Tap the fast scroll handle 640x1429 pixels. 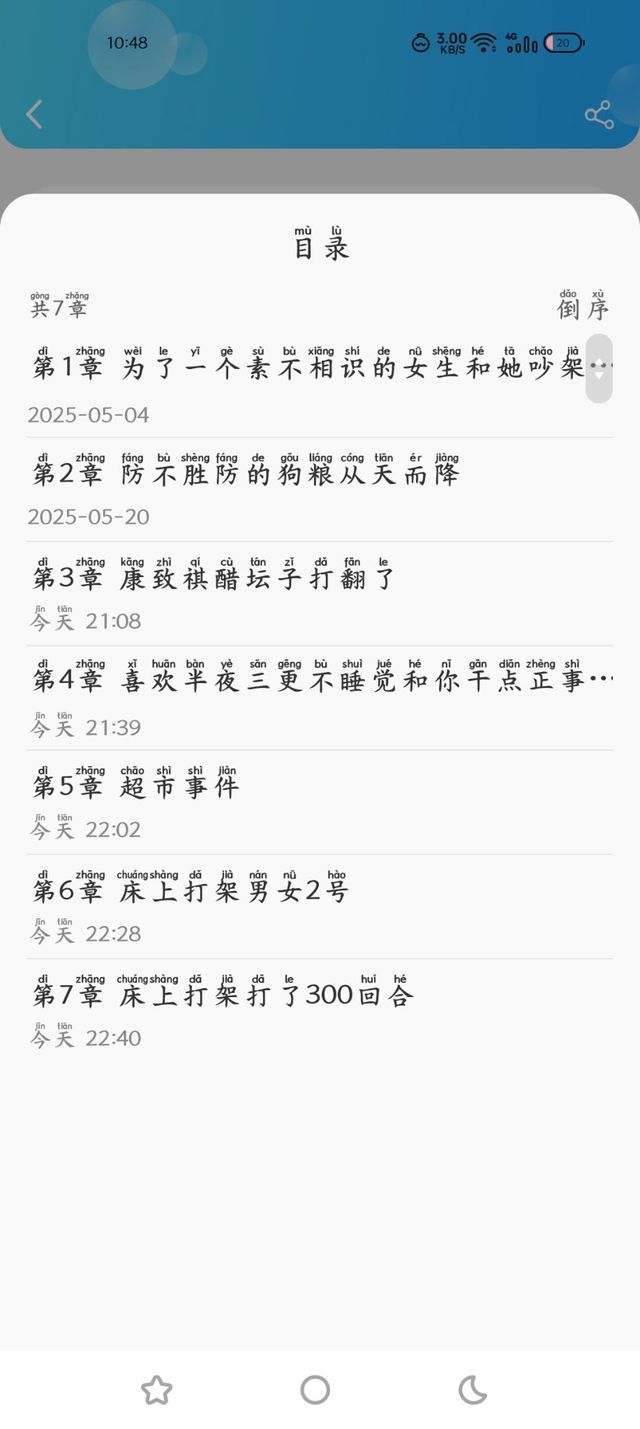(599, 369)
